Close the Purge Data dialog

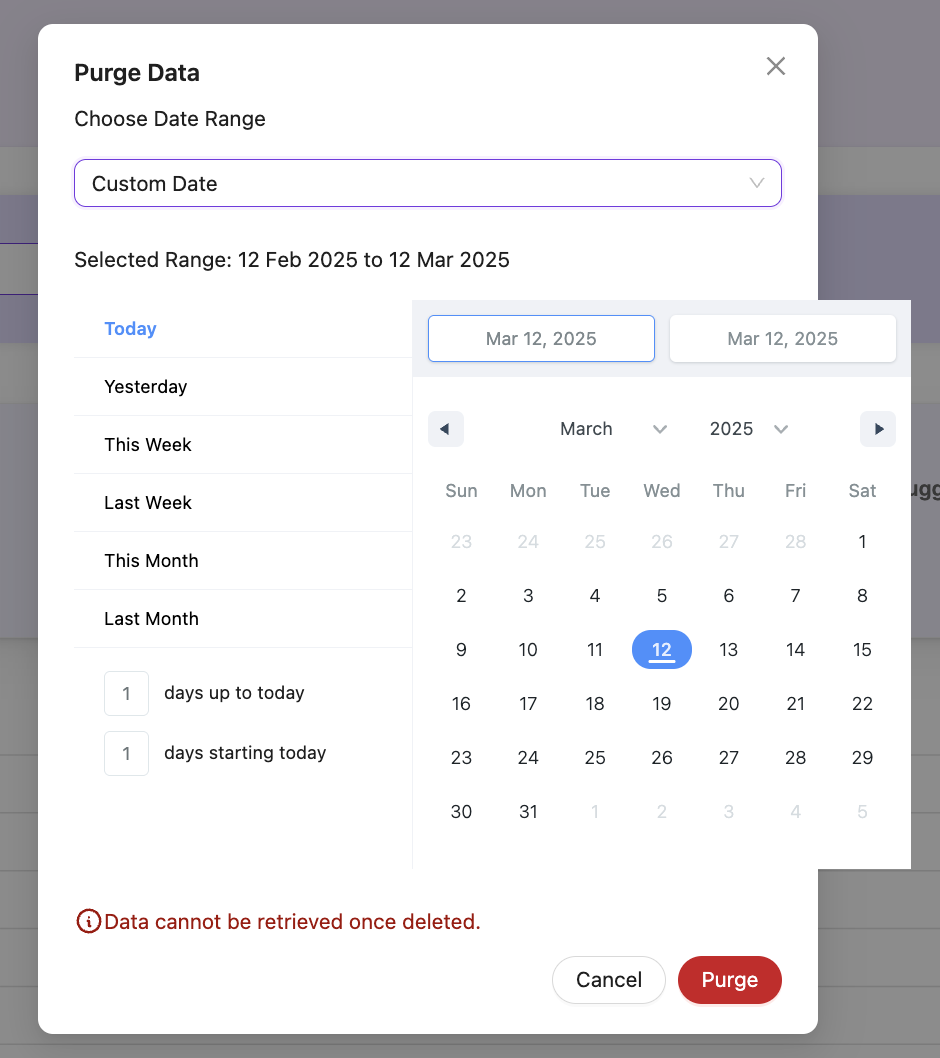tap(776, 67)
